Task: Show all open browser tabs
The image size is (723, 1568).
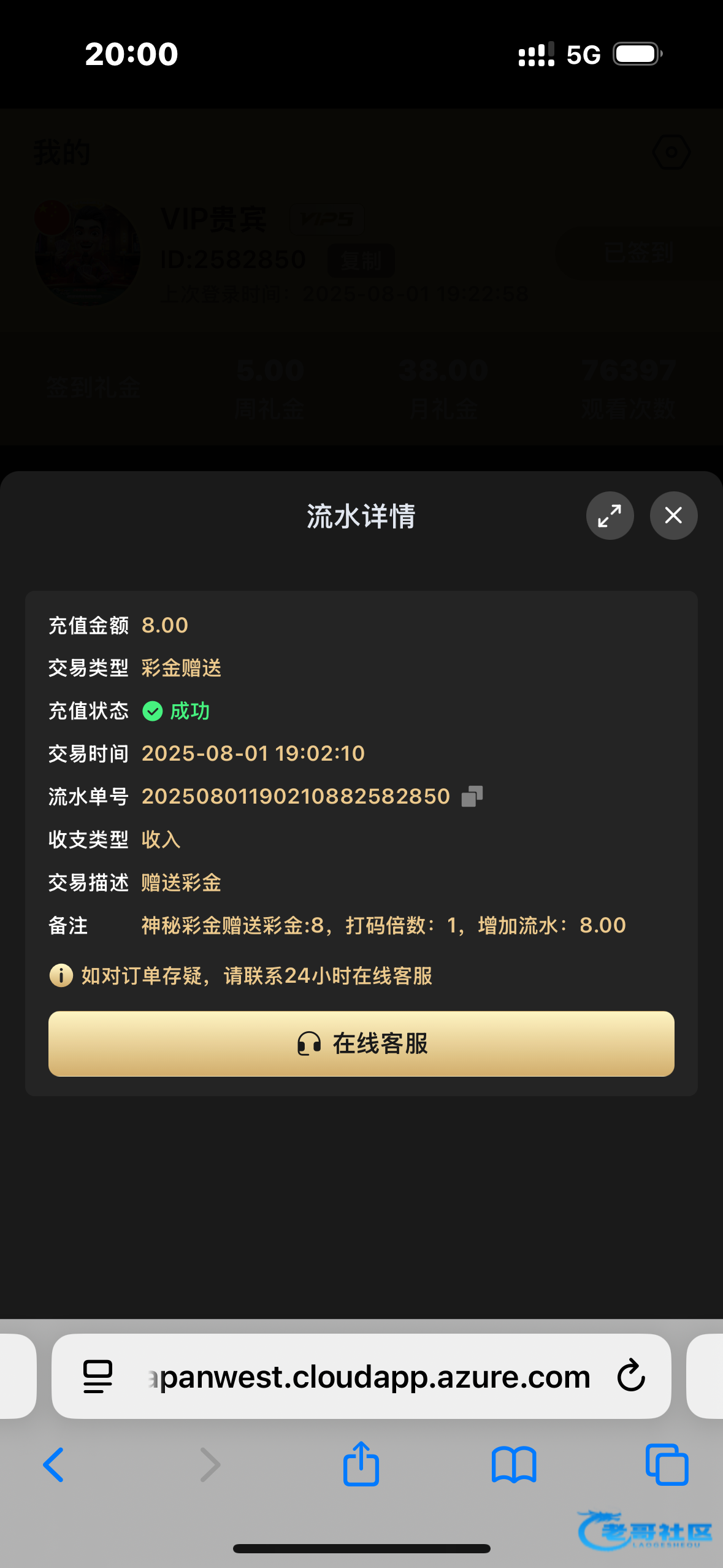Action: (x=667, y=1465)
